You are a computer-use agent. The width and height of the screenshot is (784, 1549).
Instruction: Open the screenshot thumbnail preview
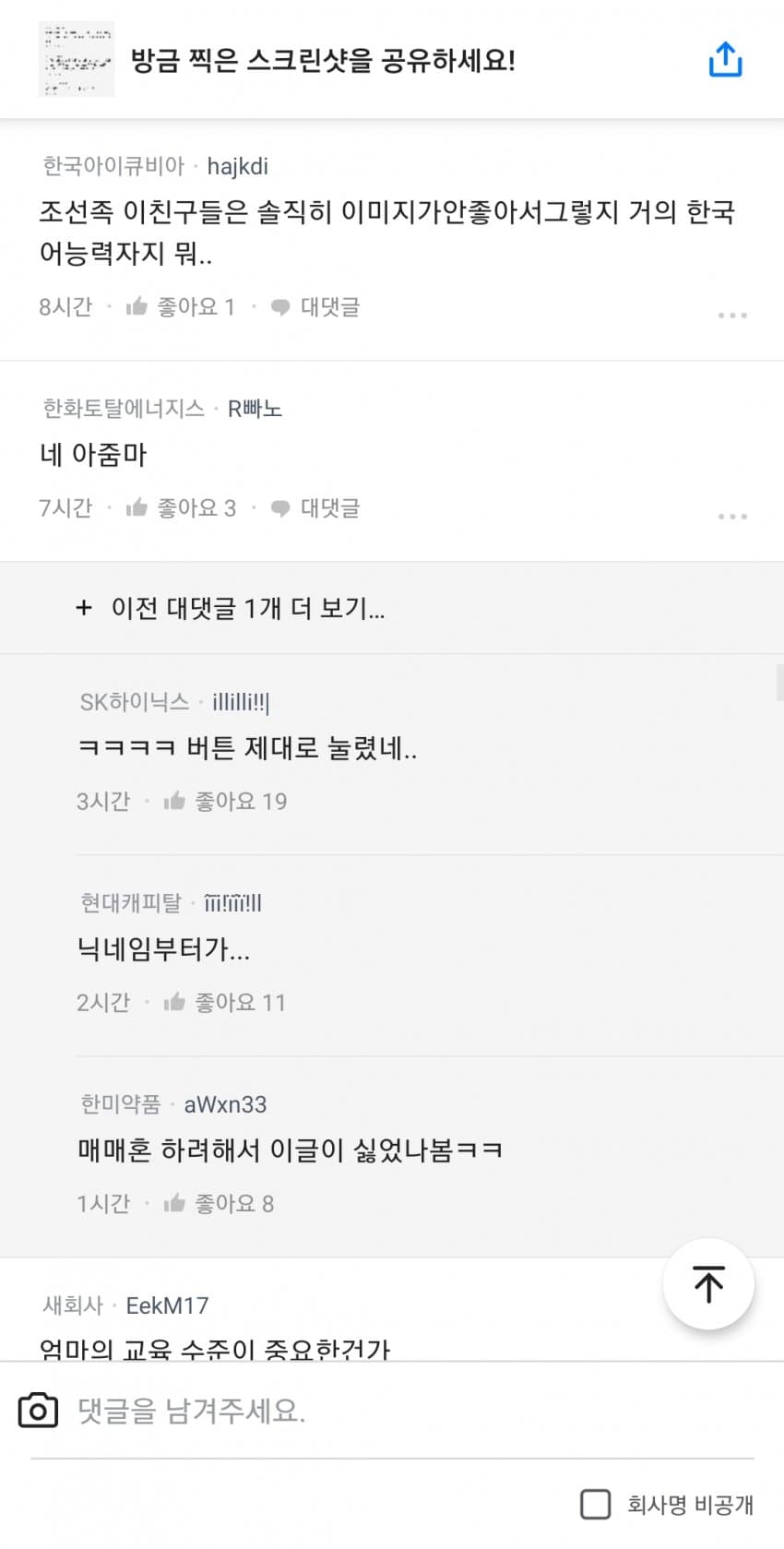coord(77,60)
